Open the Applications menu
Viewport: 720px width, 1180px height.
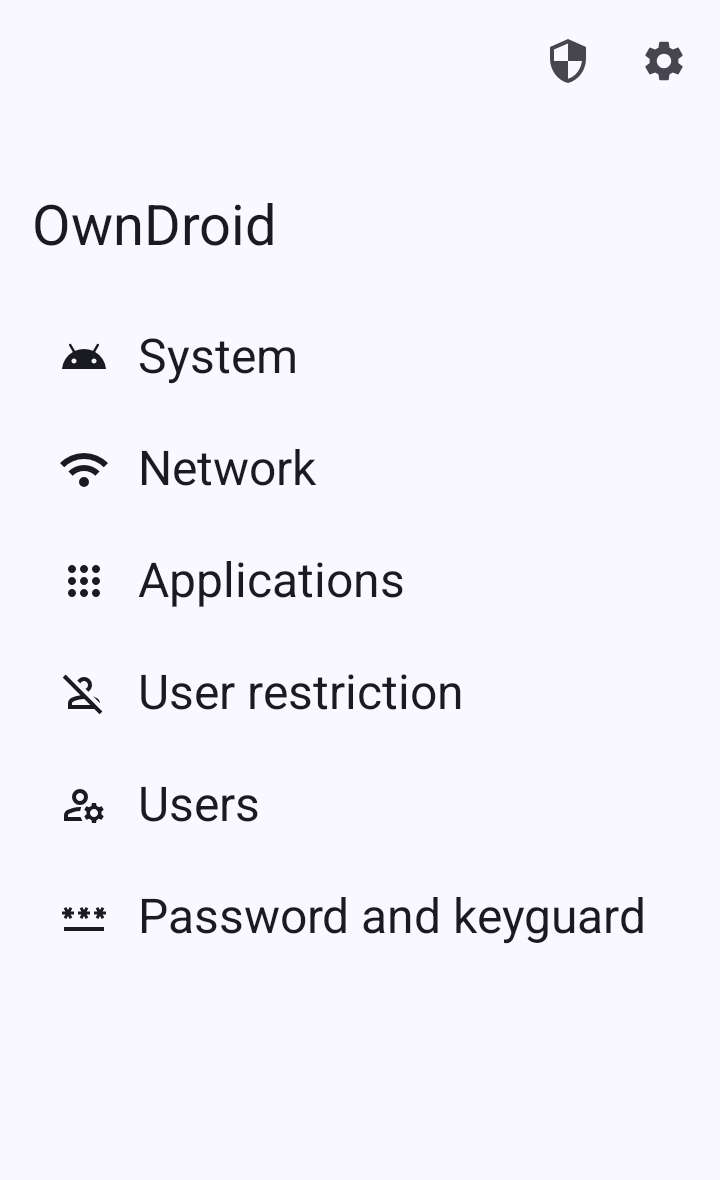(x=270, y=581)
